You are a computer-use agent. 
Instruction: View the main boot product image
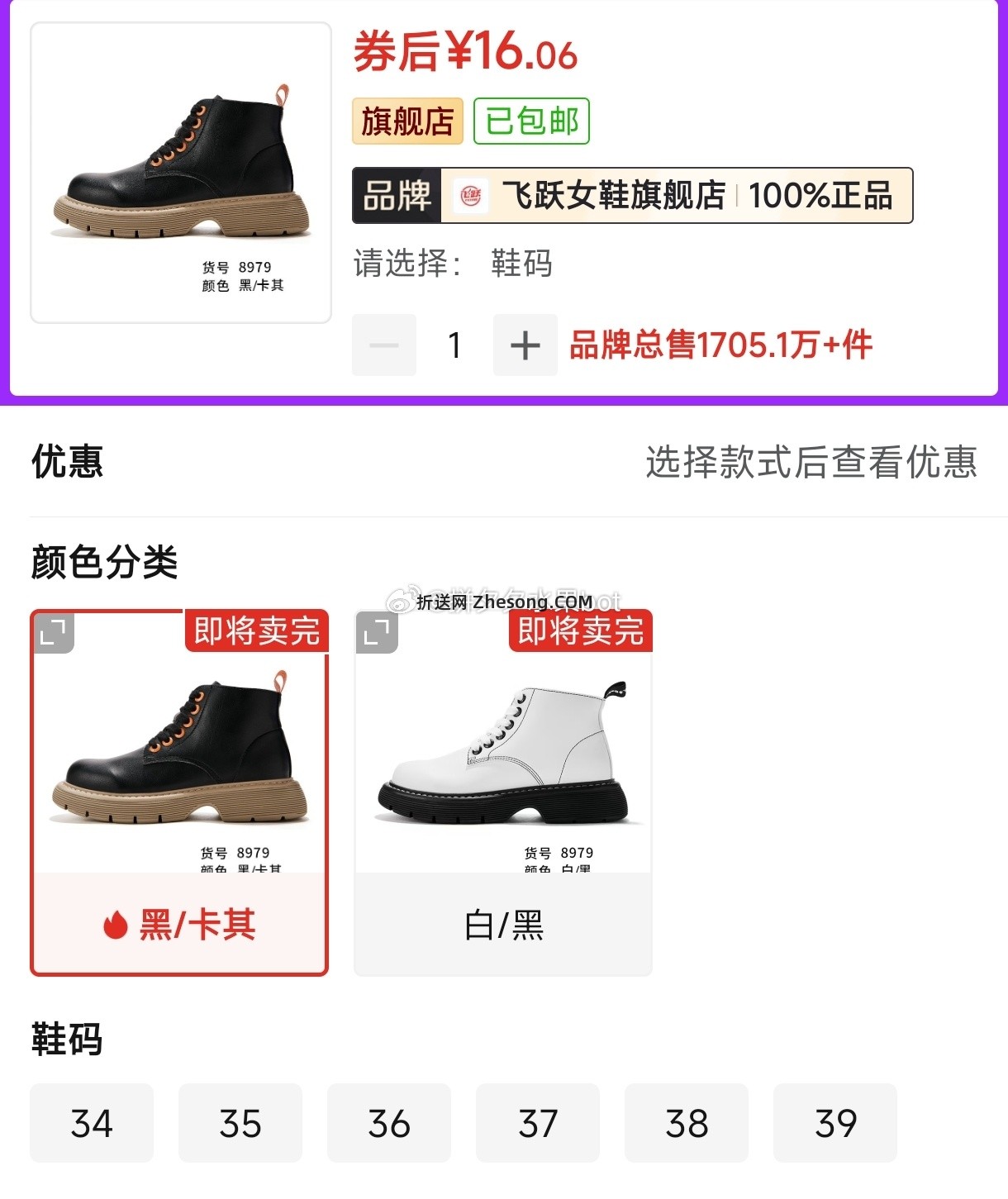point(180,165)
